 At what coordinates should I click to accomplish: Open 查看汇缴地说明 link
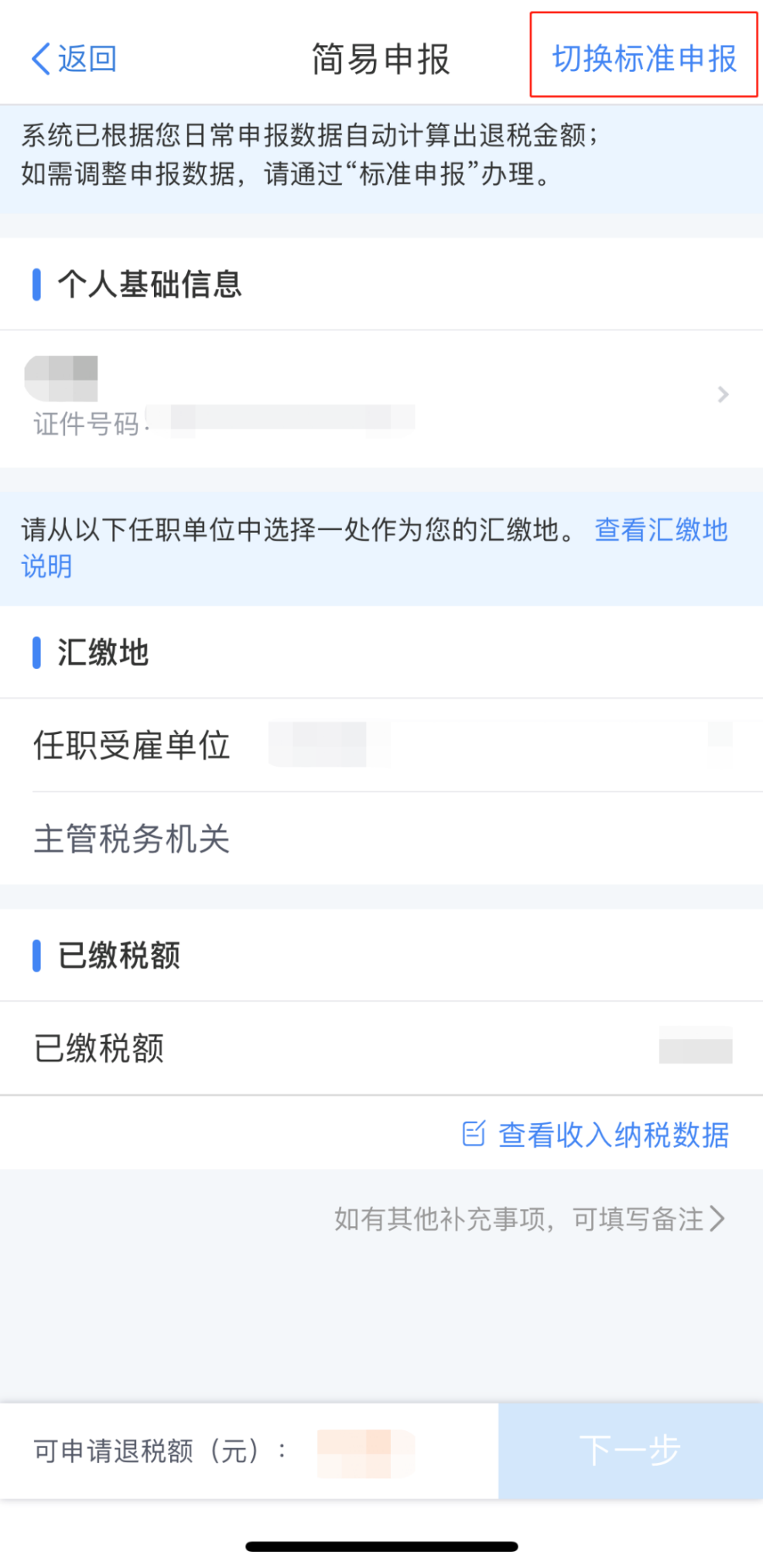pyautogui.click(x=661, y=530)
